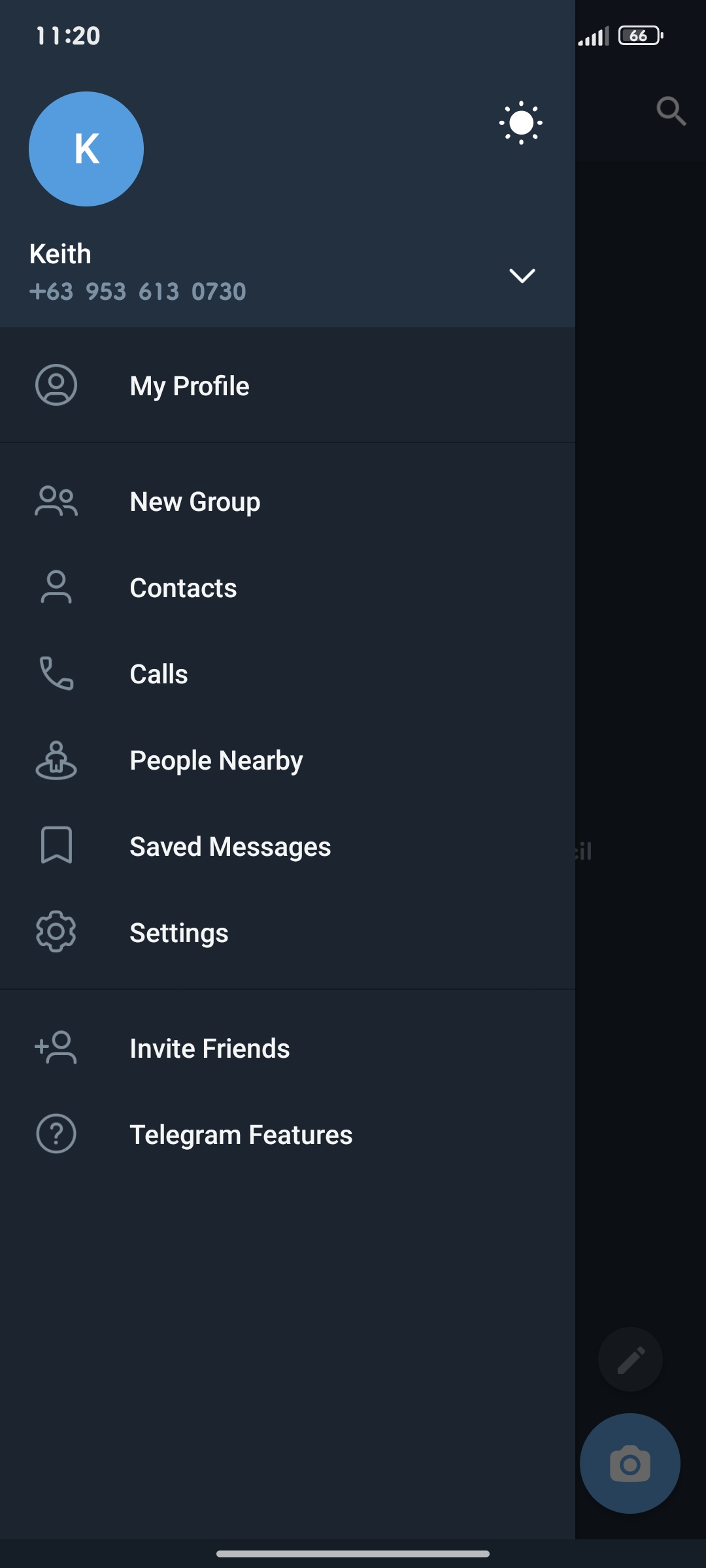Switch to the day theme via sun icon
Viewport: 706px width, 1568px height.
(x=520, y=123)
